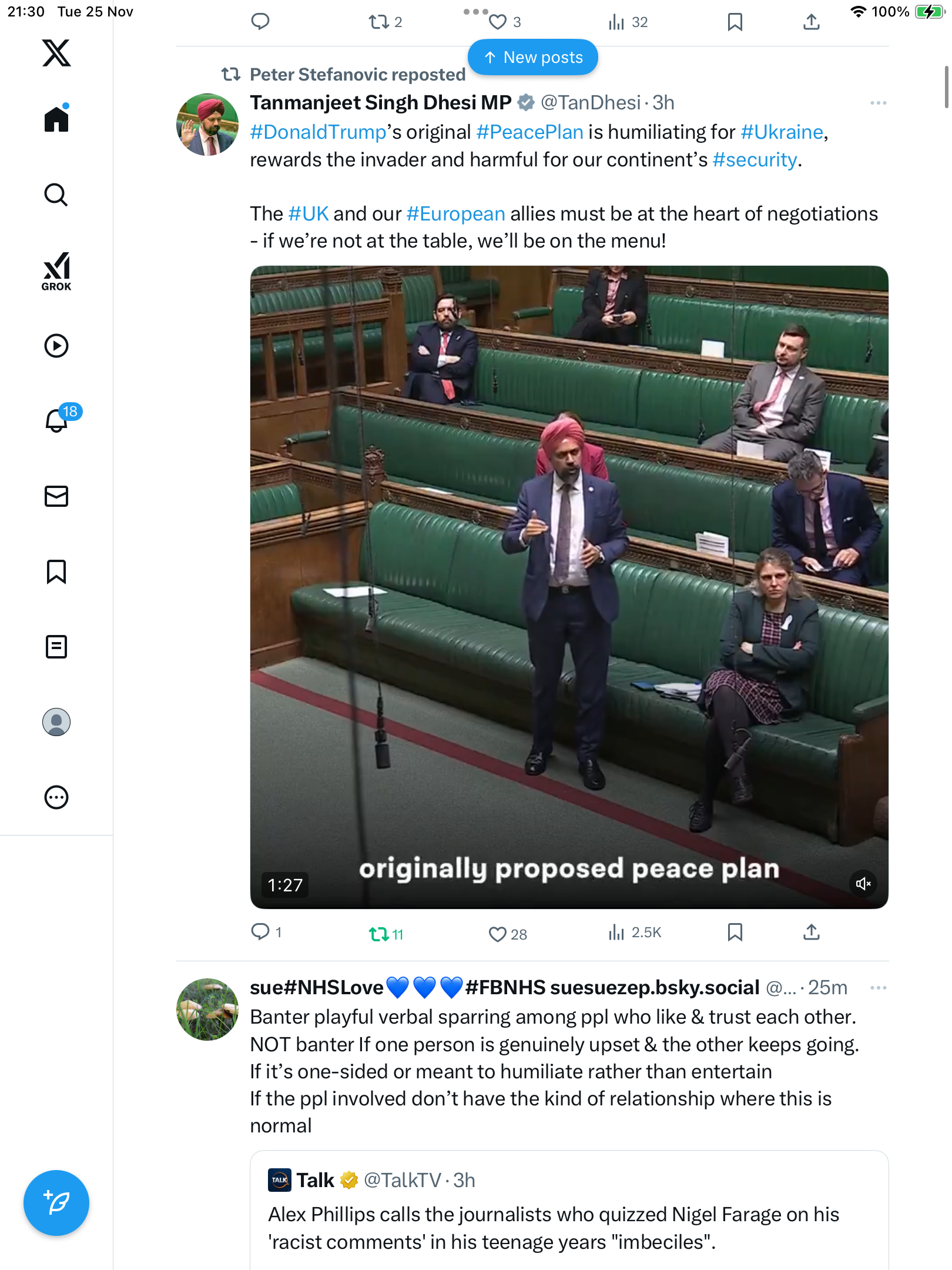Open direct messages envelope

56,496
